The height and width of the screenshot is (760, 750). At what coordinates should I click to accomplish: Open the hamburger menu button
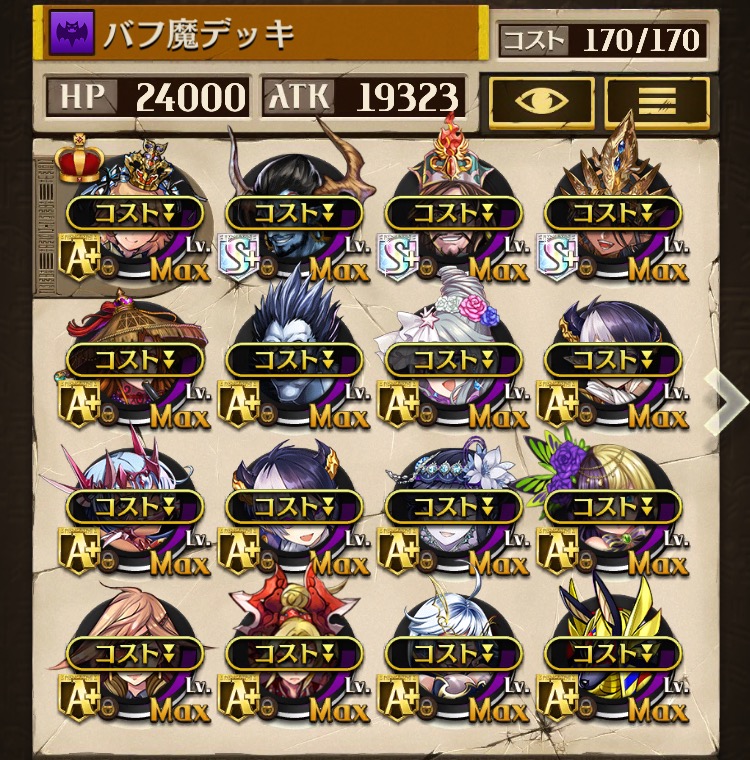657,100
